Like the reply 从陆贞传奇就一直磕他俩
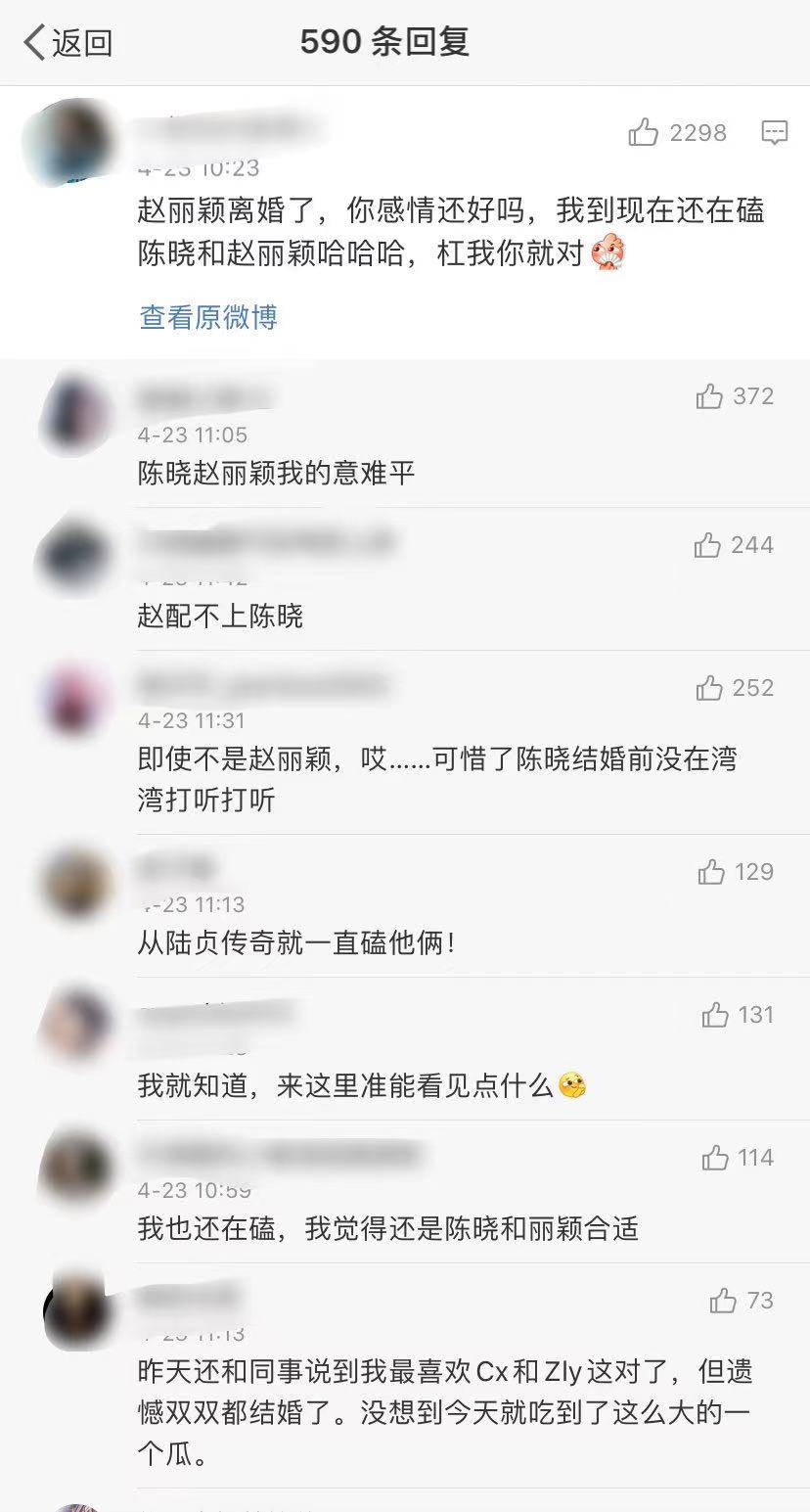Image resolution: width=810 pixels, height=1512 pixels. click(711, 872)
